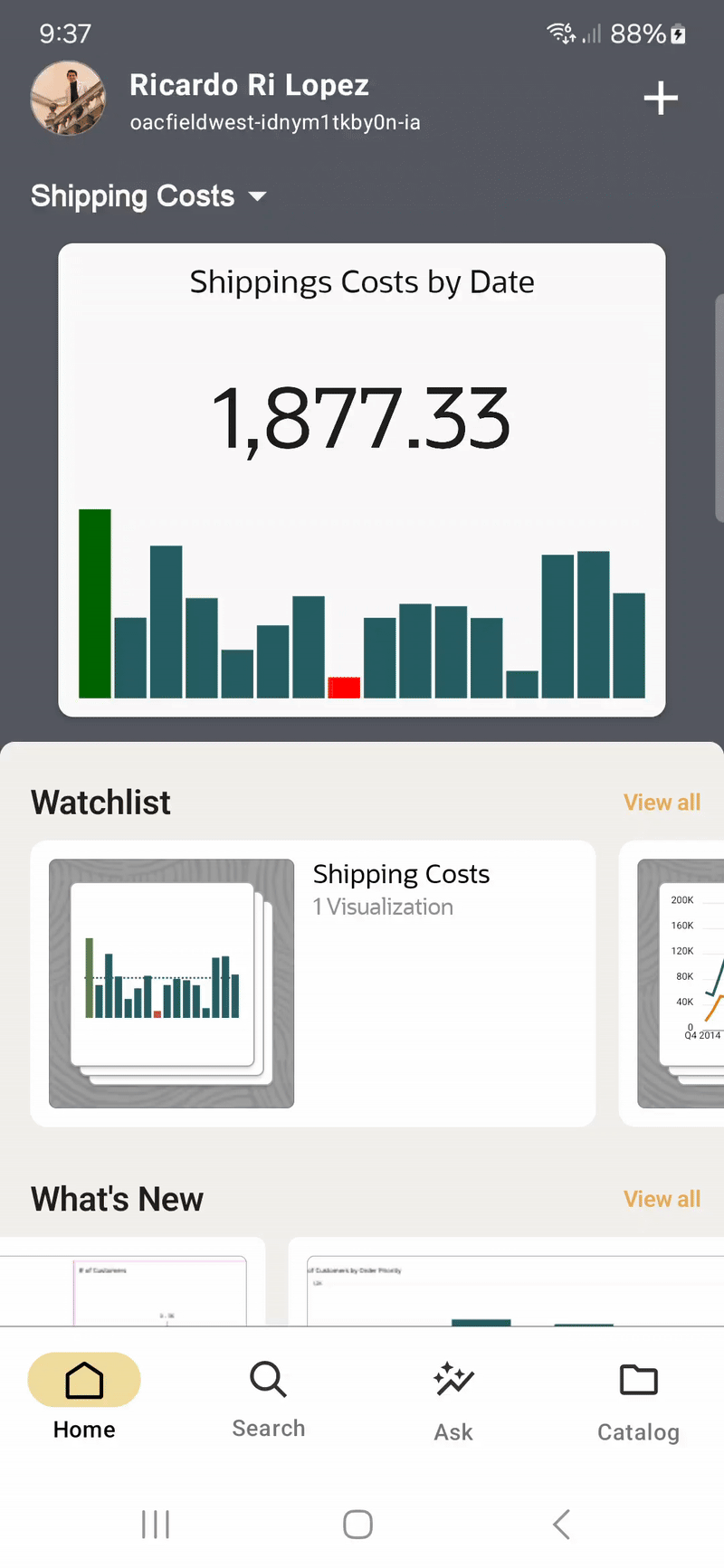Tap the Android back navigation arrow
The image size is (724, 1568).
(560, 1524)
